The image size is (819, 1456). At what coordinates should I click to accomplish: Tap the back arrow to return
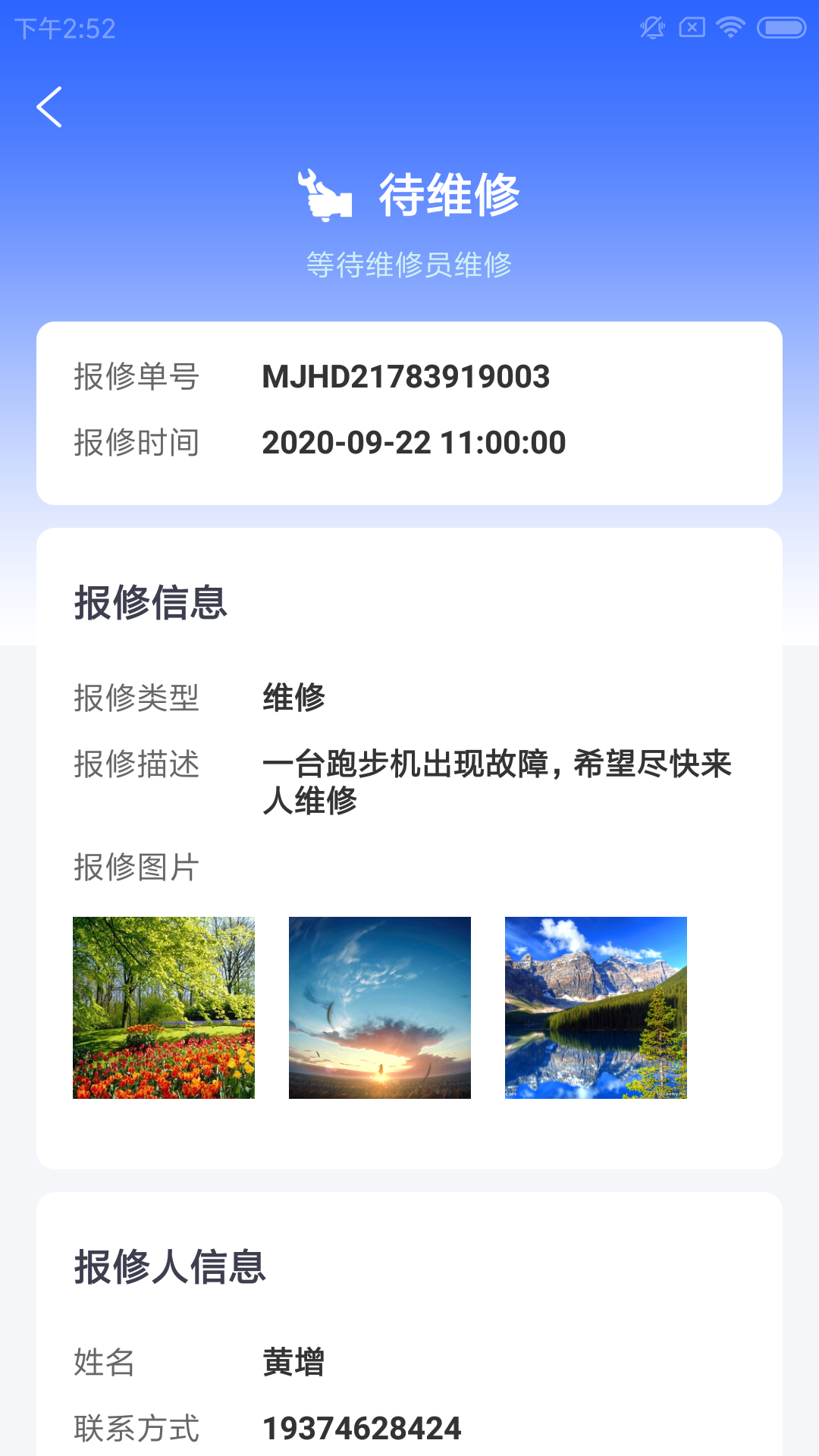pos(50,106)
